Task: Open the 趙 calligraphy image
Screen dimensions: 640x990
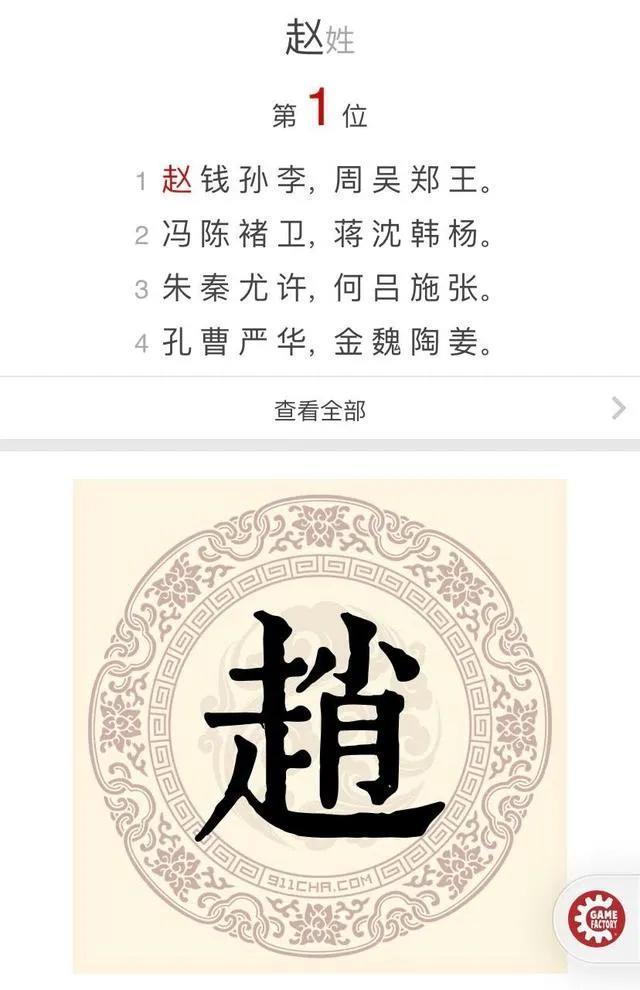Action: pos(319,725)
